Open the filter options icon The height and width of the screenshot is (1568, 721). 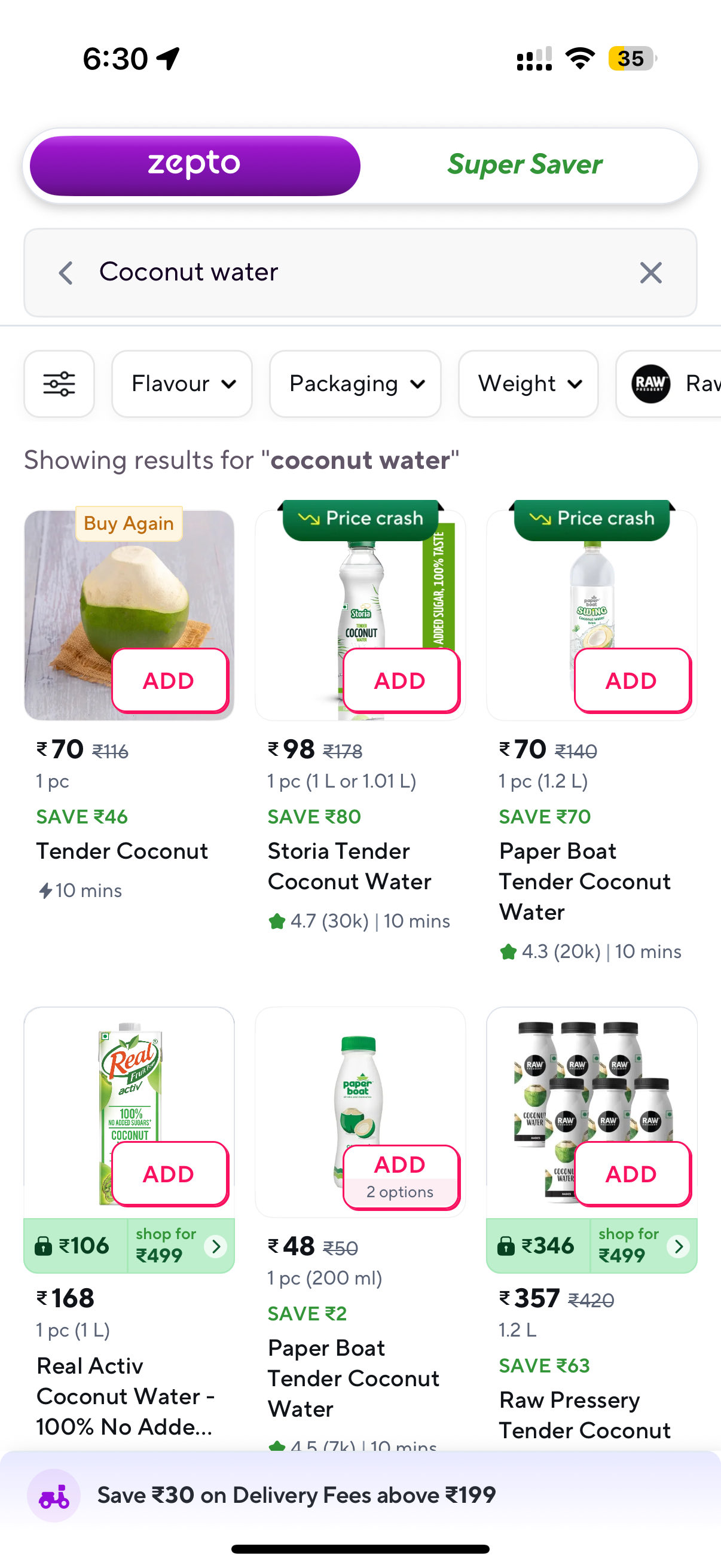point(59,384)
